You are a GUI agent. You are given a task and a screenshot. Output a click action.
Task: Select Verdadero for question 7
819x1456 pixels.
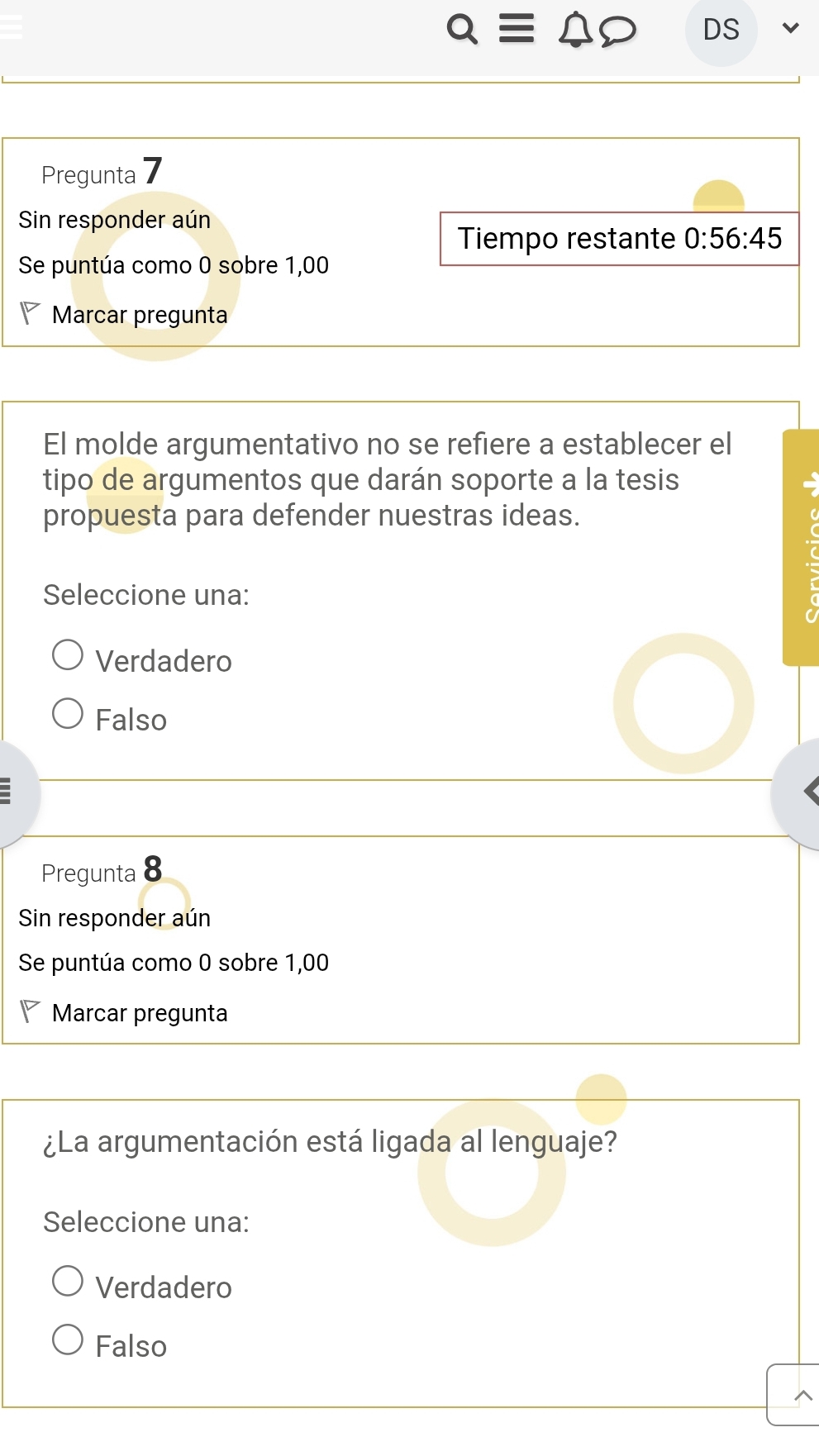[69, 654]
